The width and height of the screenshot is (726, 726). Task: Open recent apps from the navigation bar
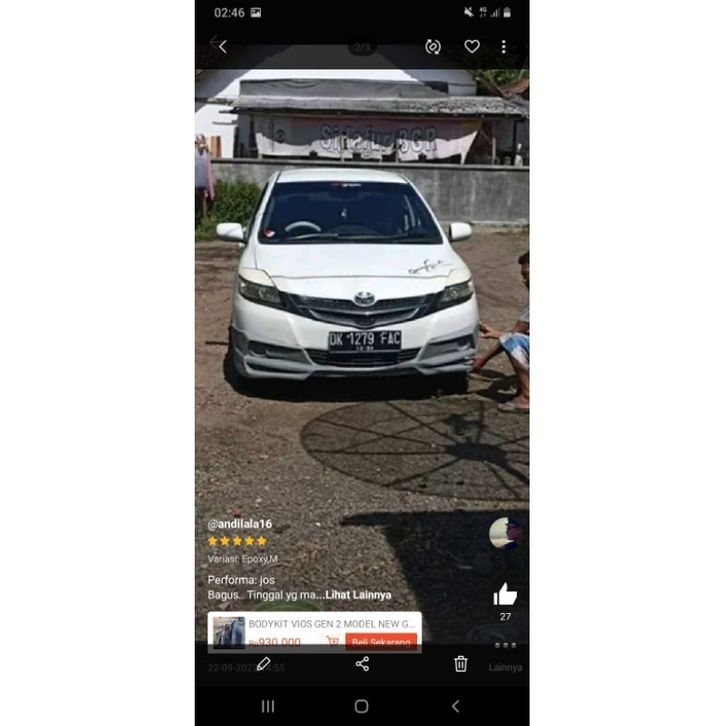[x=268, y=706]
